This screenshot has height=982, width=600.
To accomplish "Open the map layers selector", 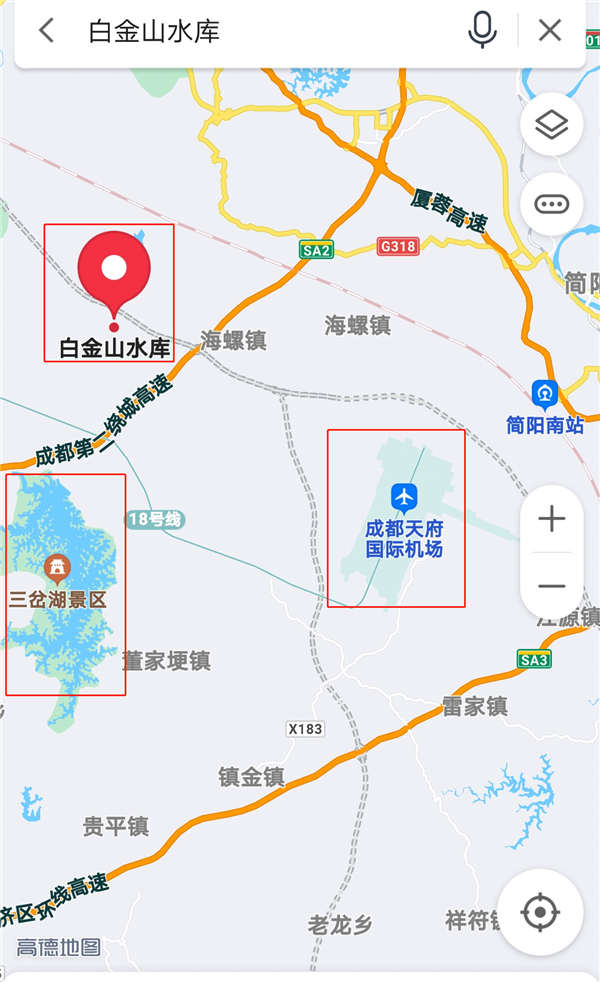I will [552, 124].
